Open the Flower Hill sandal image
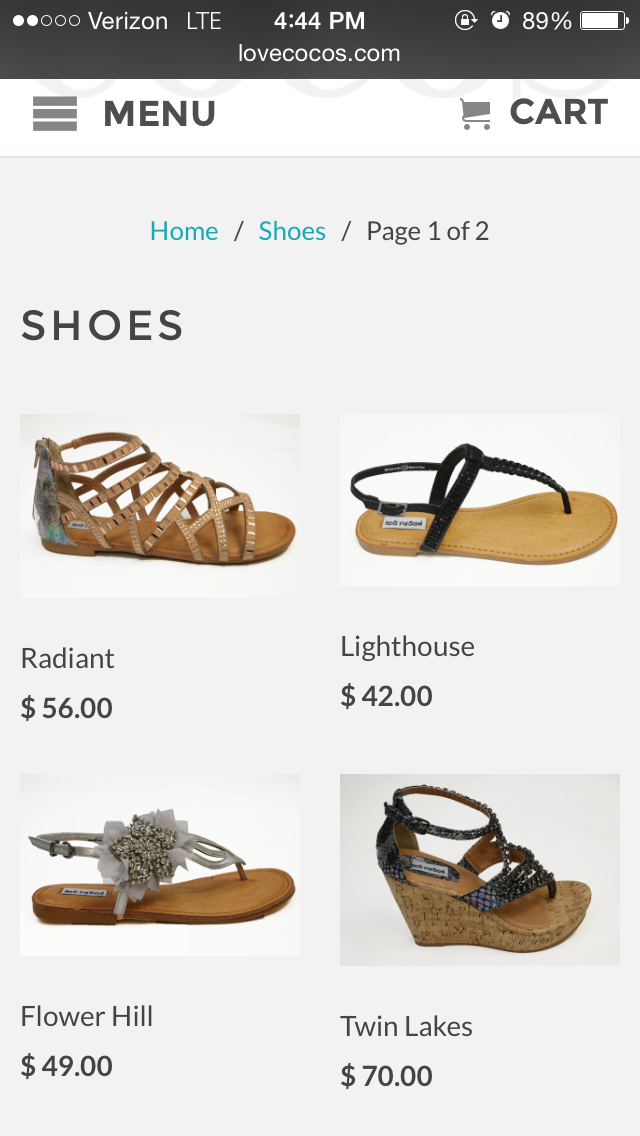 pos(160,865)
